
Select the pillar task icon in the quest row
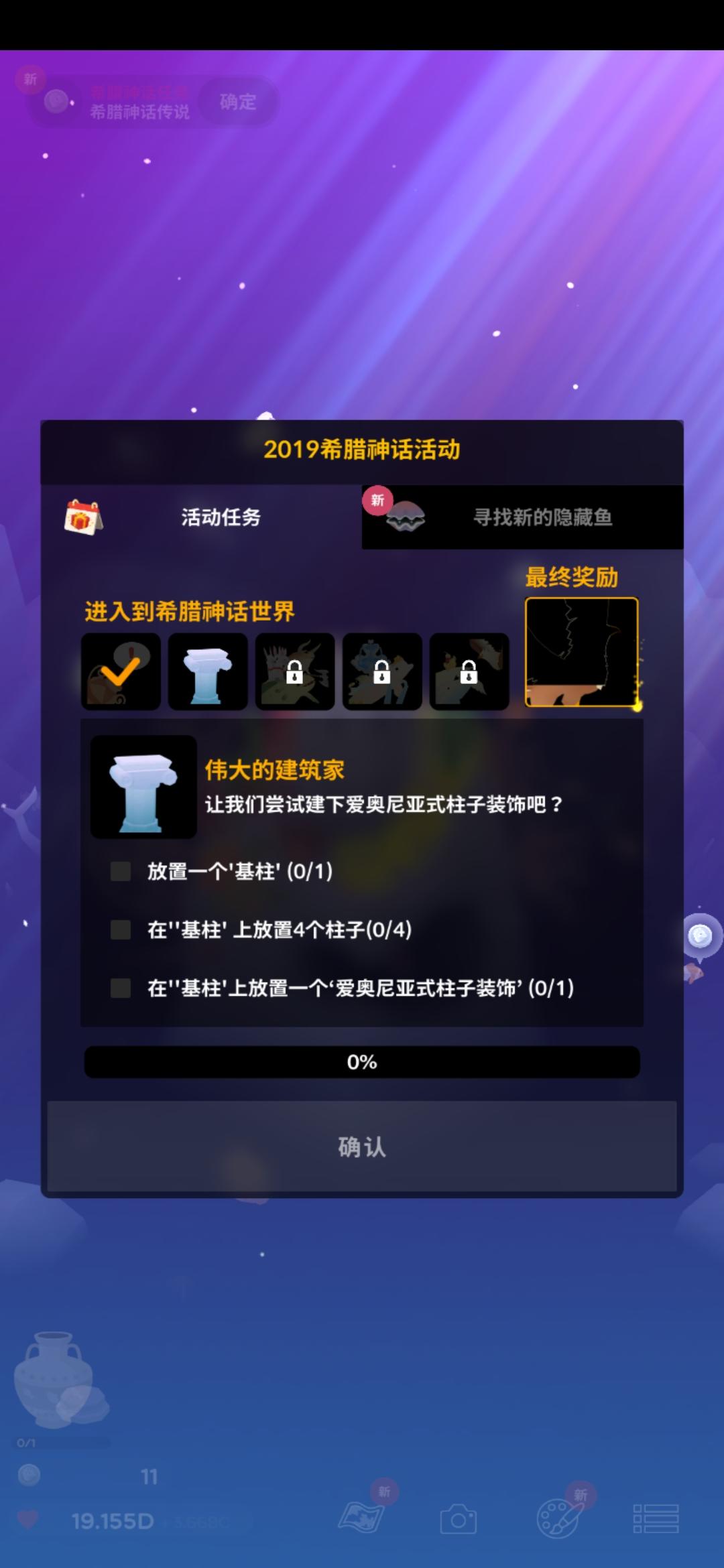207,672
